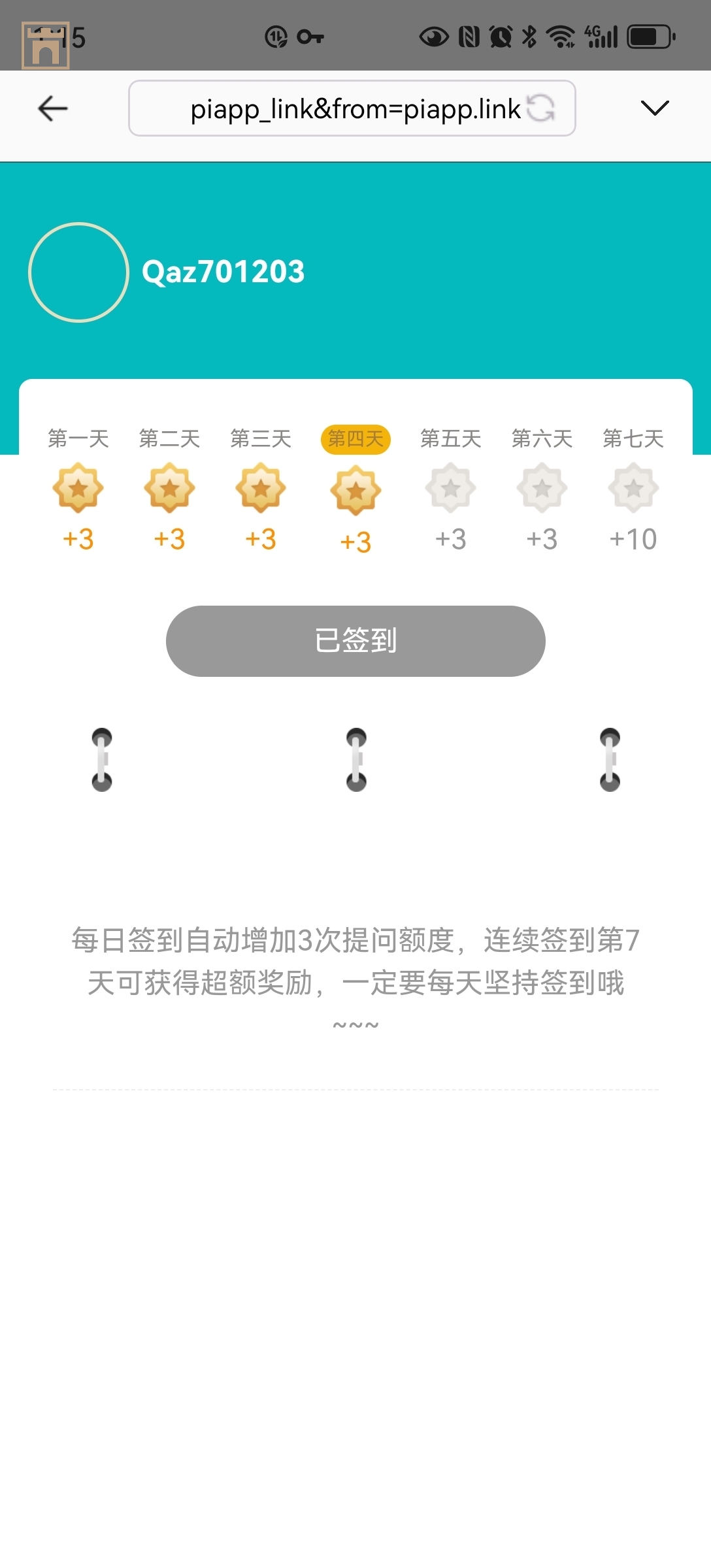
Task: Tap the 已签到 check-in button
Action: (355, 641)
